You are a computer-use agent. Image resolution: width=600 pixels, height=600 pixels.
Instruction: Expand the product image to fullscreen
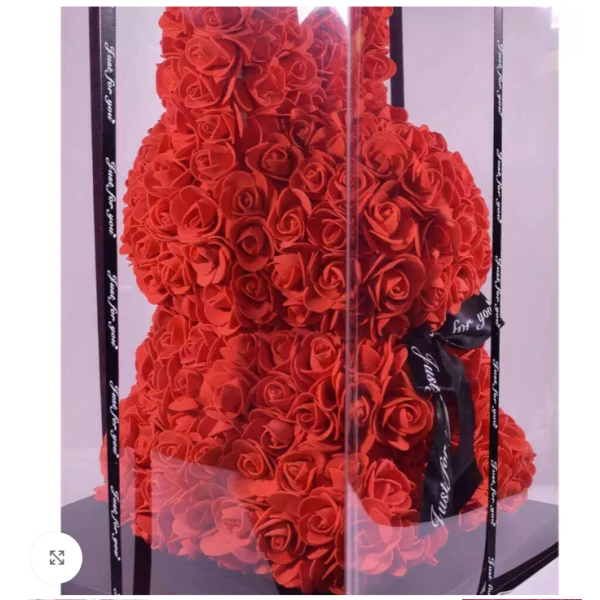(x=57, y=558)
